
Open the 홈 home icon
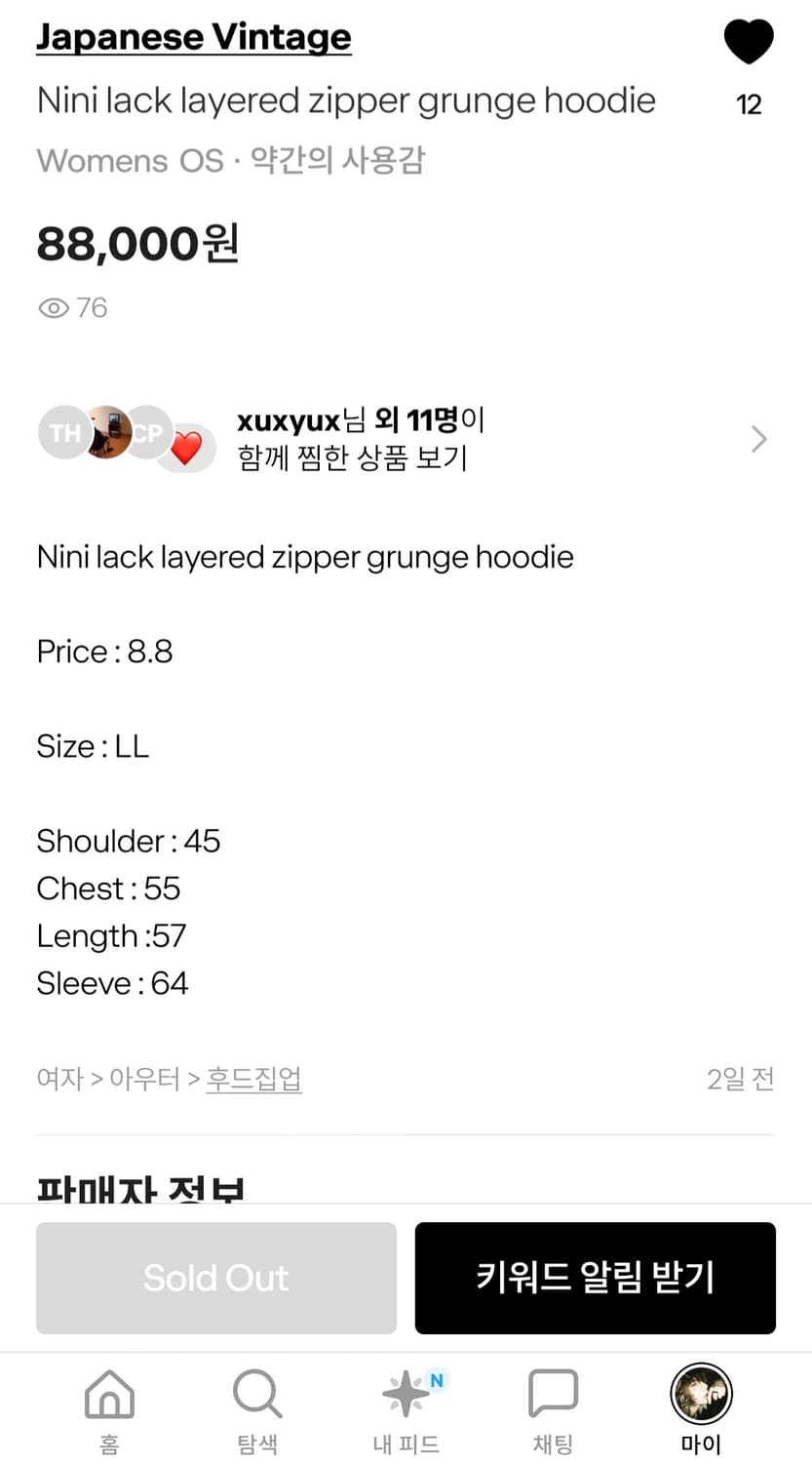coord(109,1395)
